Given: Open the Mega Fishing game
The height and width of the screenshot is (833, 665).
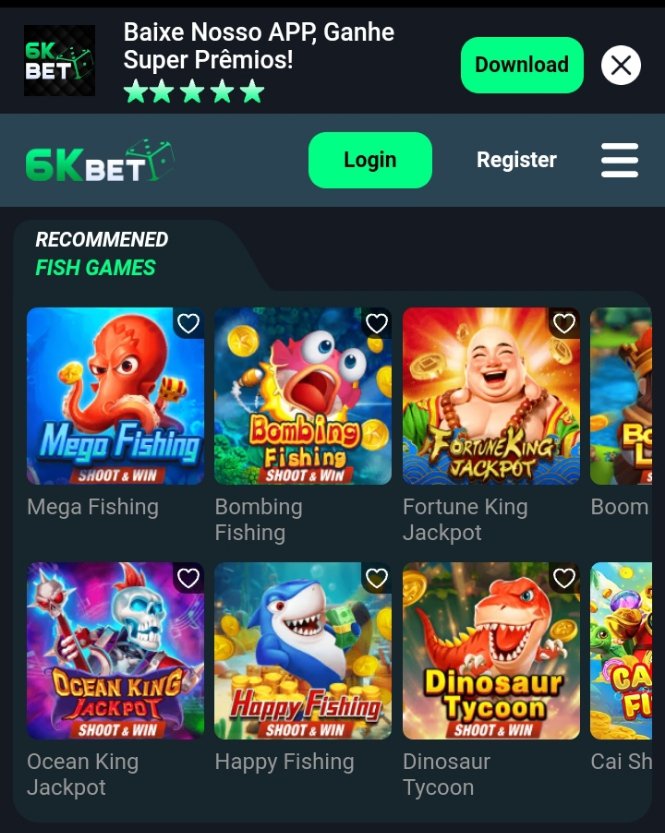Looking at the screenshot, I should [115, 396].
